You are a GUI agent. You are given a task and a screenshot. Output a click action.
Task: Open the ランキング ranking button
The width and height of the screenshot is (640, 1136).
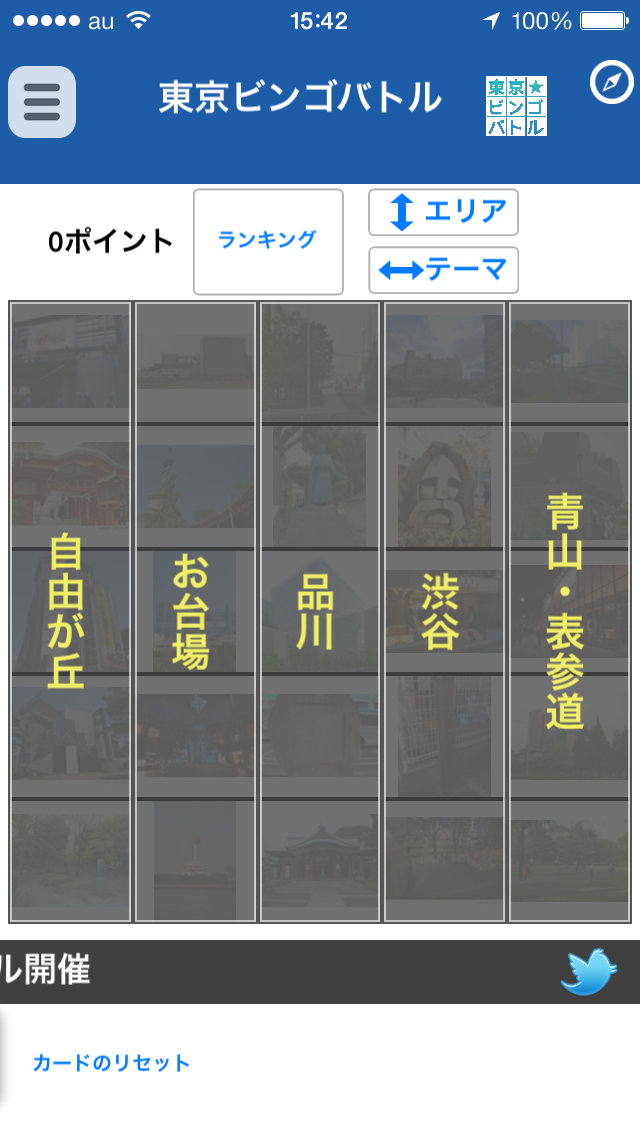(268, 241)
